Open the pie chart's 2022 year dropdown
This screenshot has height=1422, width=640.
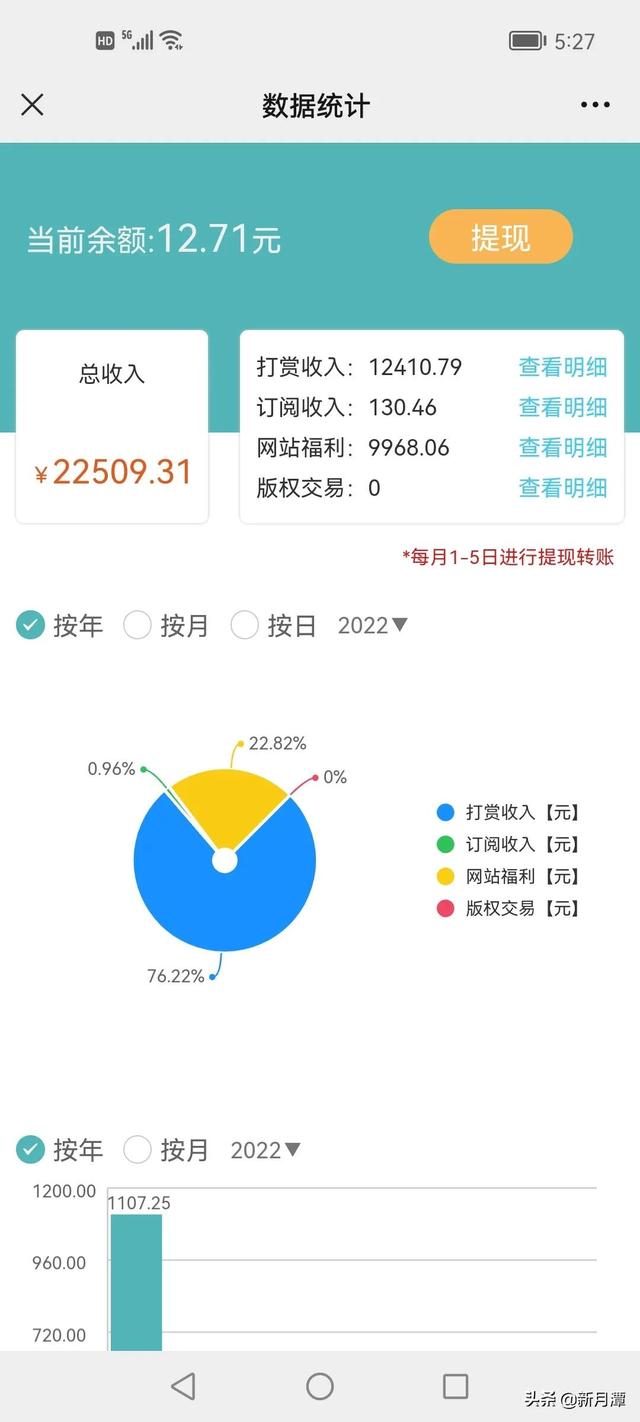(372, 626)
